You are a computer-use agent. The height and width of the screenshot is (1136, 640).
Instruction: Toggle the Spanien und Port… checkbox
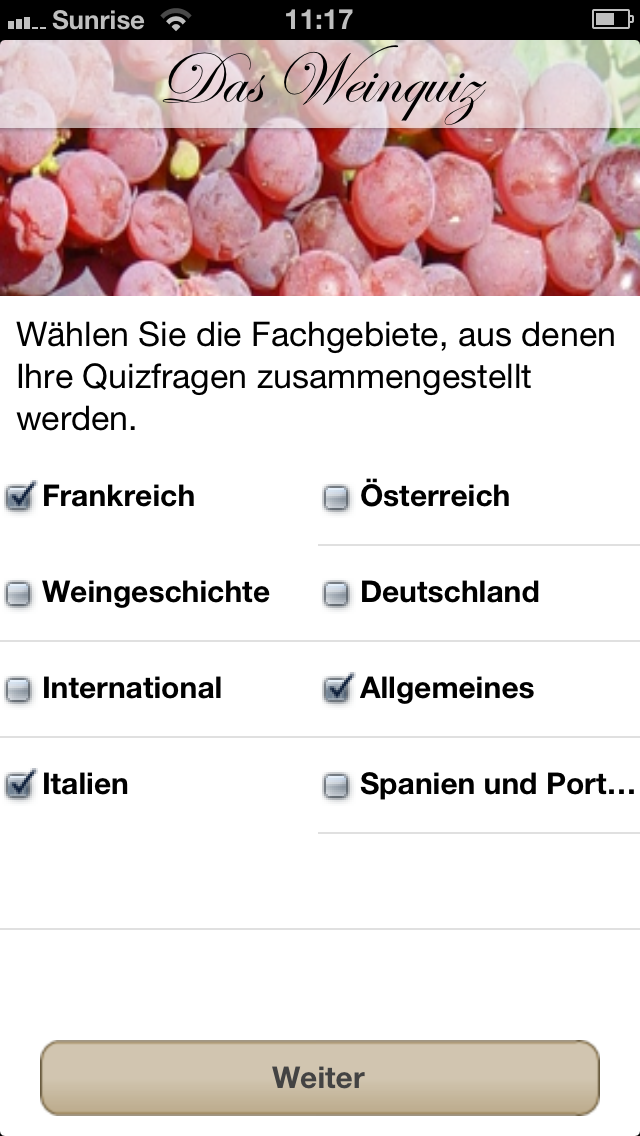(x=337, y=786)
